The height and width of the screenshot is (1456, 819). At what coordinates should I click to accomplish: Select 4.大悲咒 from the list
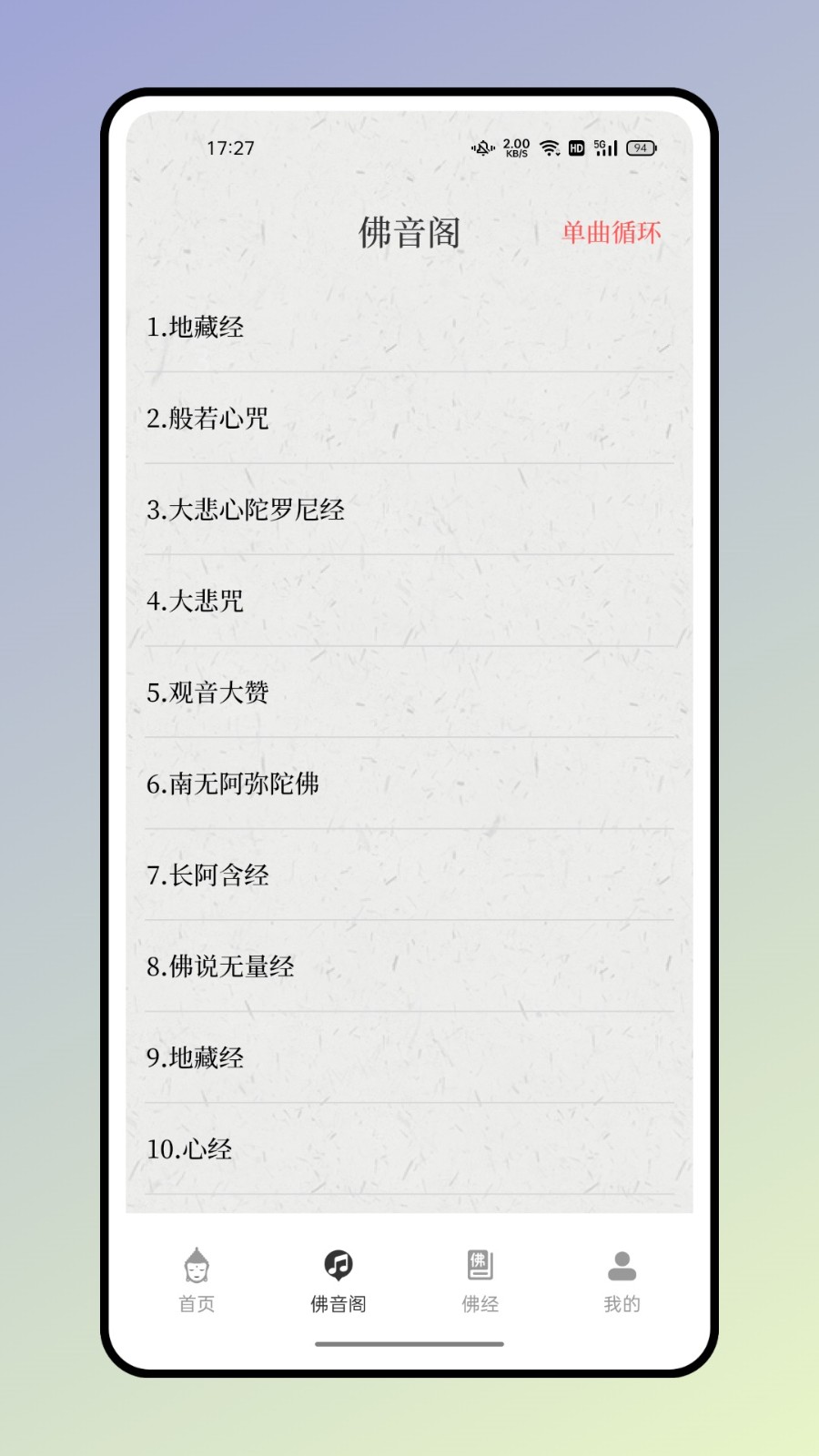coord(409,601)
